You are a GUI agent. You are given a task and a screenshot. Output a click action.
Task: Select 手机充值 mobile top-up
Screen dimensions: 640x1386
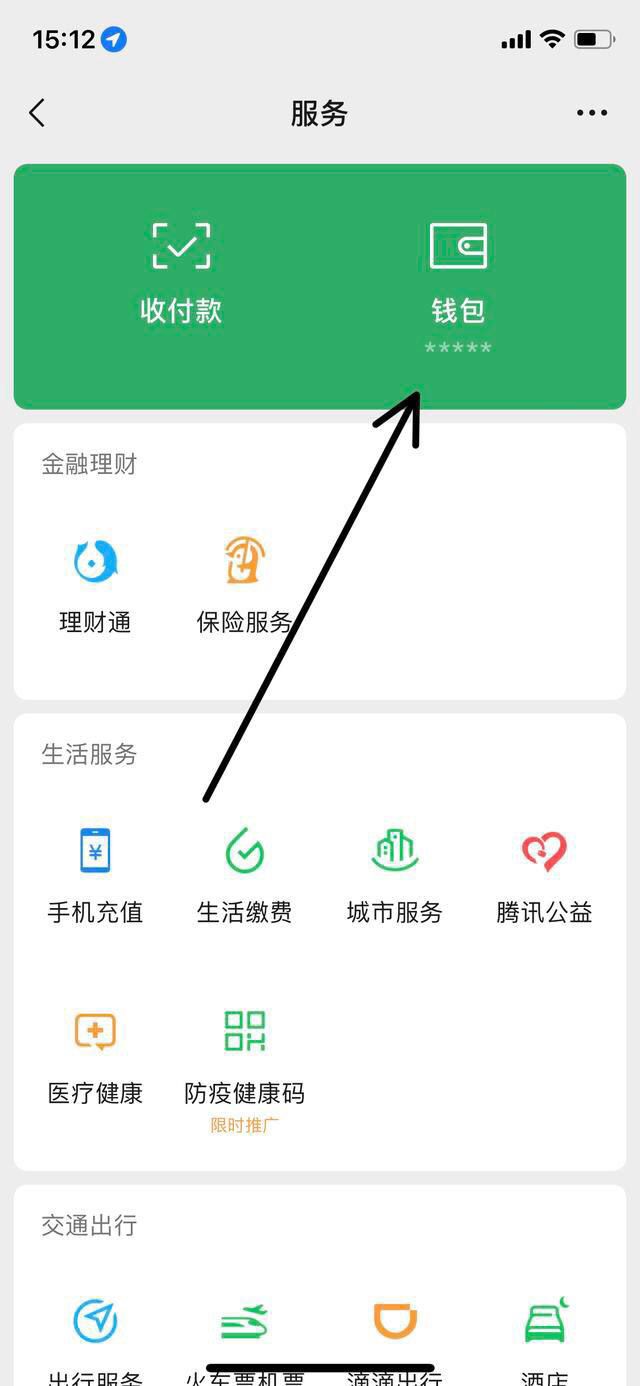point(95,873)
